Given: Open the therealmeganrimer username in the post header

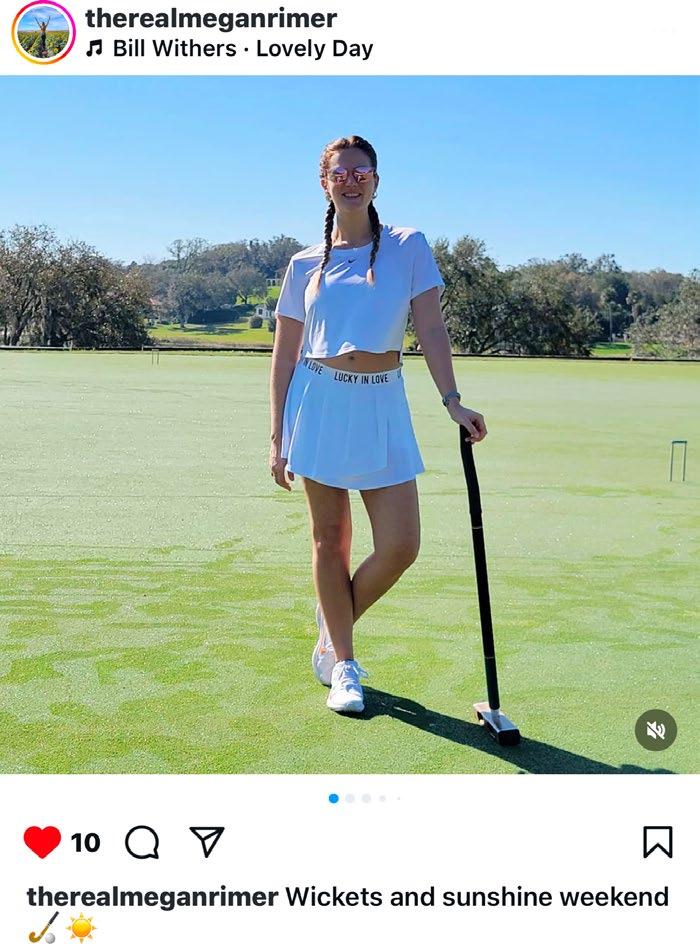Looking at the screenshot, I should click(211, 18).
